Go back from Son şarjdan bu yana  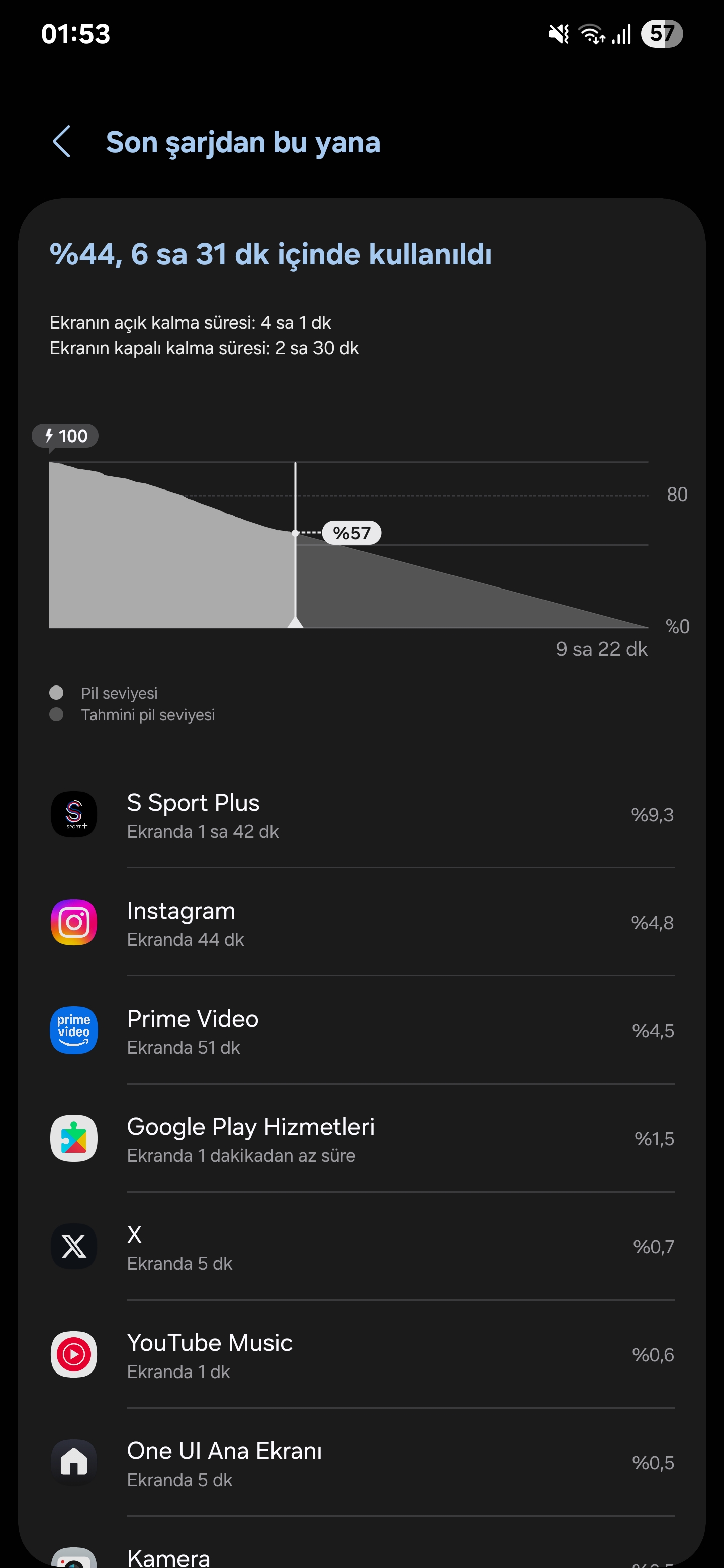pos(62,142)
